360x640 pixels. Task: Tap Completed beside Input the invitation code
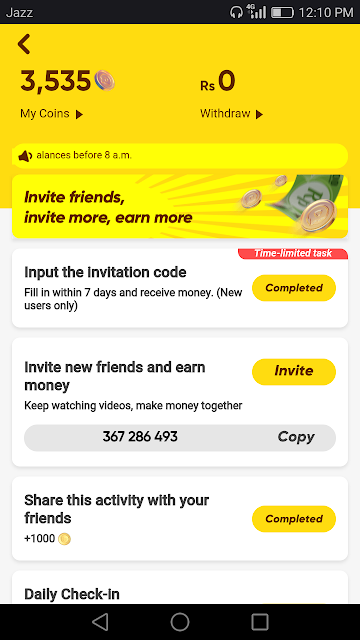click(294, 288)
